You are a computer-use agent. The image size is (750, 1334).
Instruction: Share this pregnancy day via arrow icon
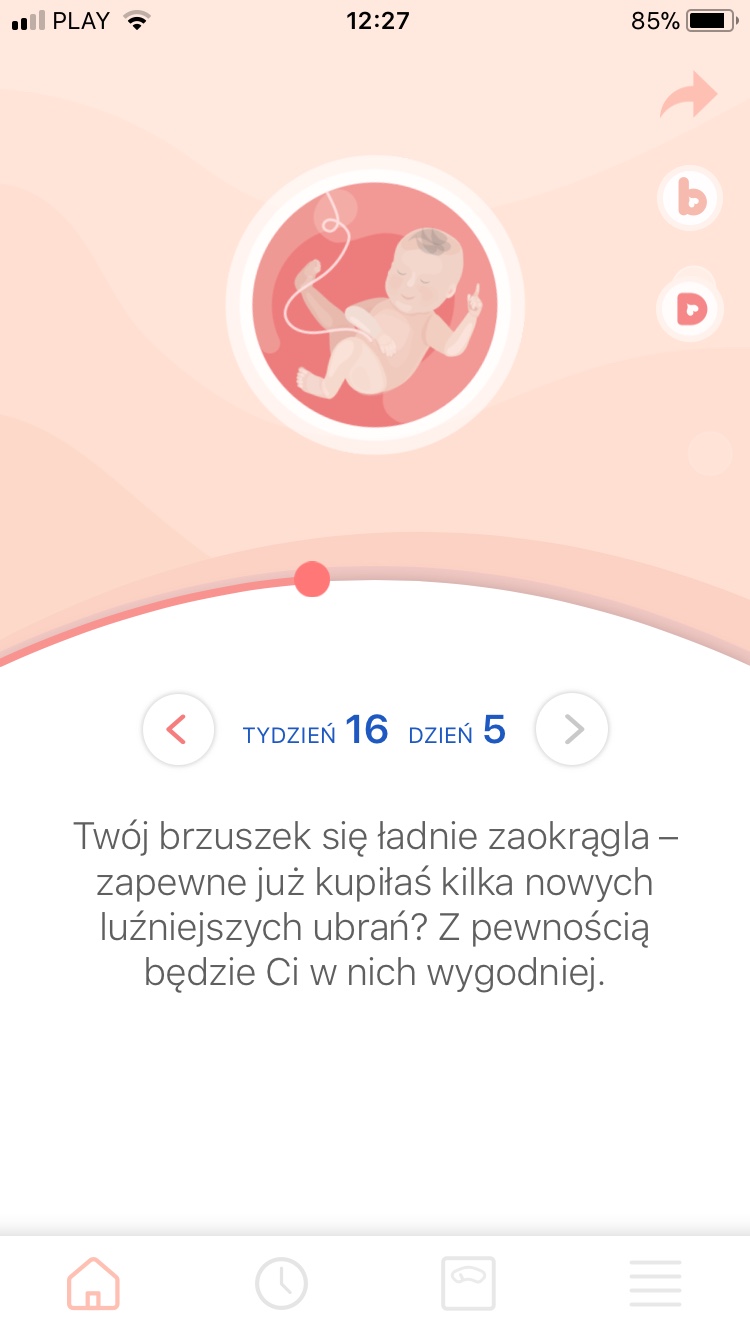(x=689, y=96)
